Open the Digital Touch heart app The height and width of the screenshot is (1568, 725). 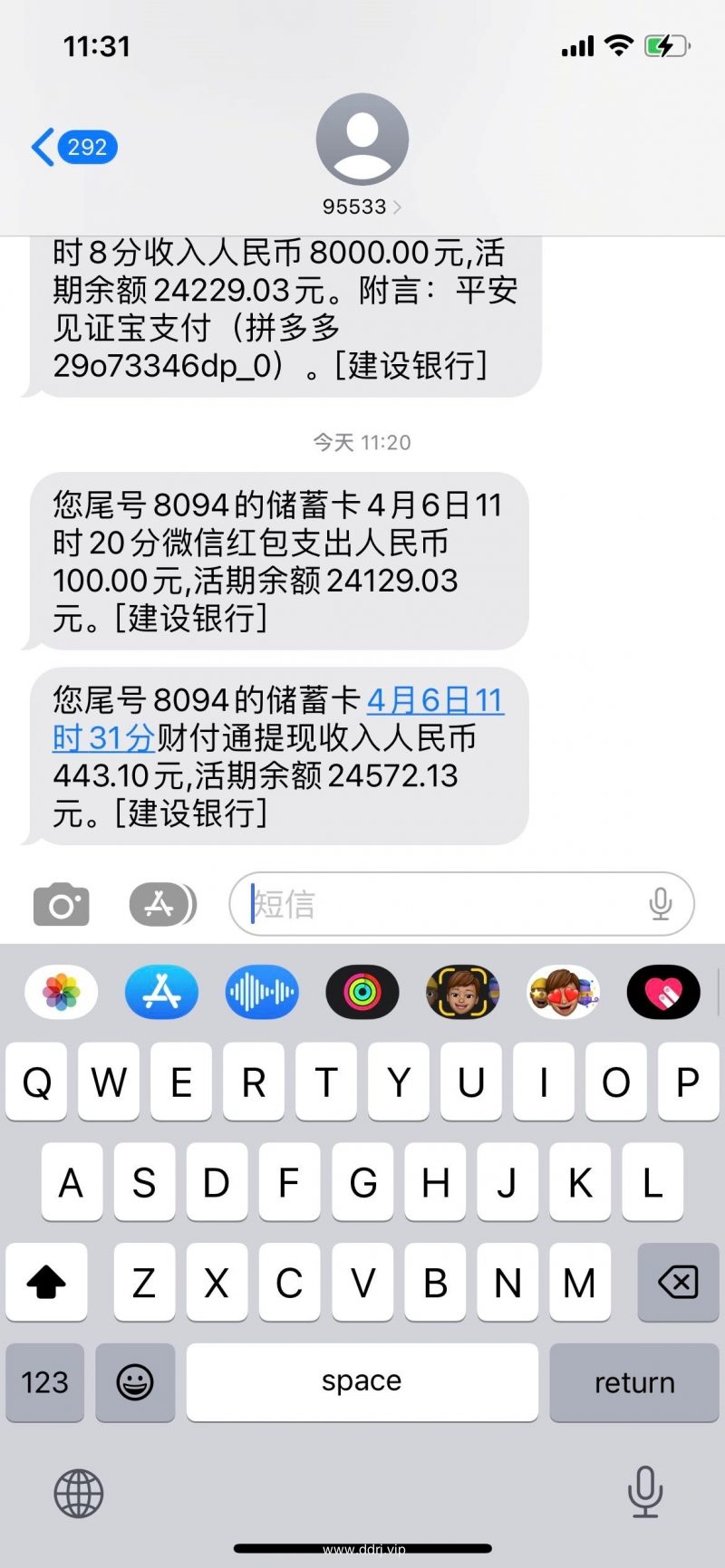[663, 993]
